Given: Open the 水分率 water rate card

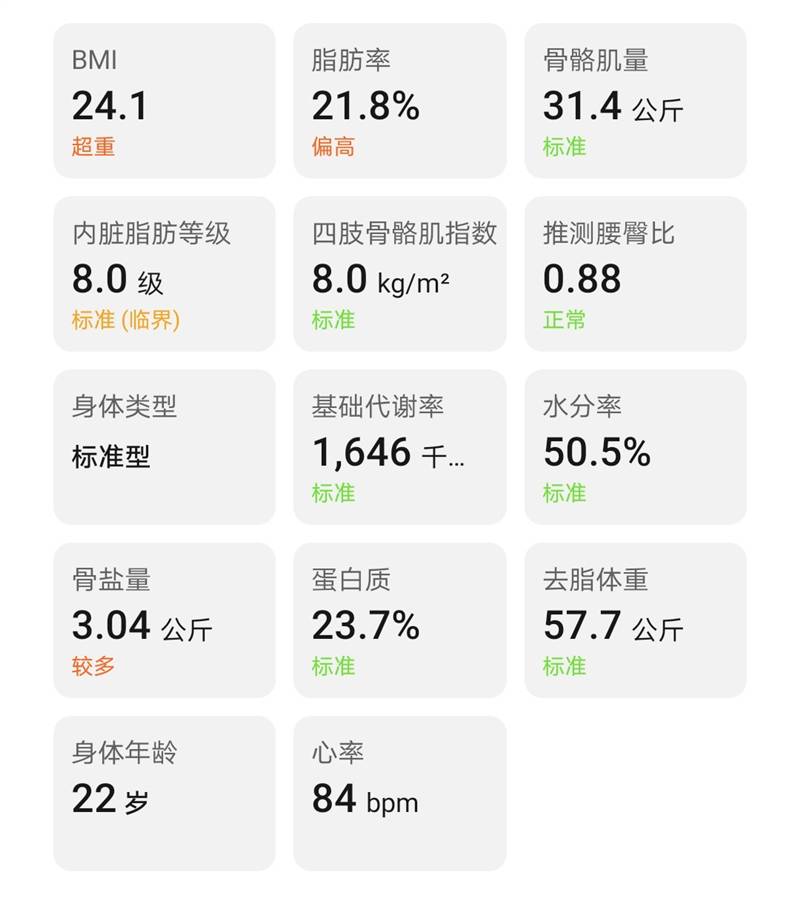Looking at the screenshot, I should pos(636,445).
